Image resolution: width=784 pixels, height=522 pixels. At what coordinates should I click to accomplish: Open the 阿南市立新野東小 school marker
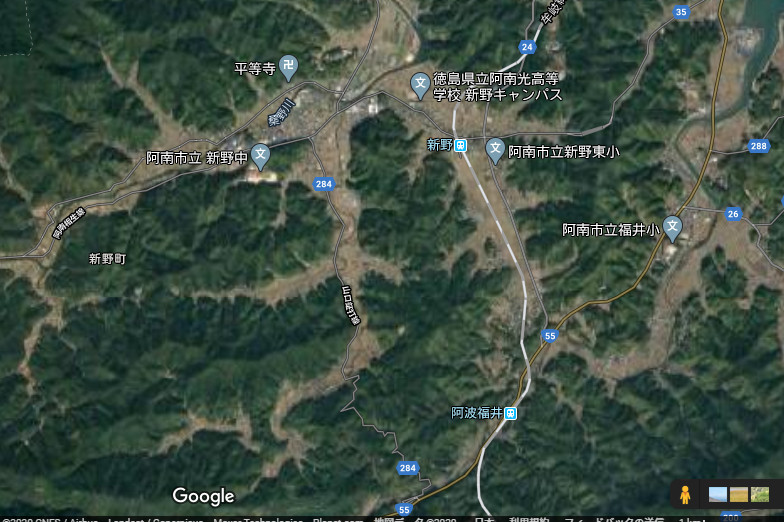click(x=495, y=151)
